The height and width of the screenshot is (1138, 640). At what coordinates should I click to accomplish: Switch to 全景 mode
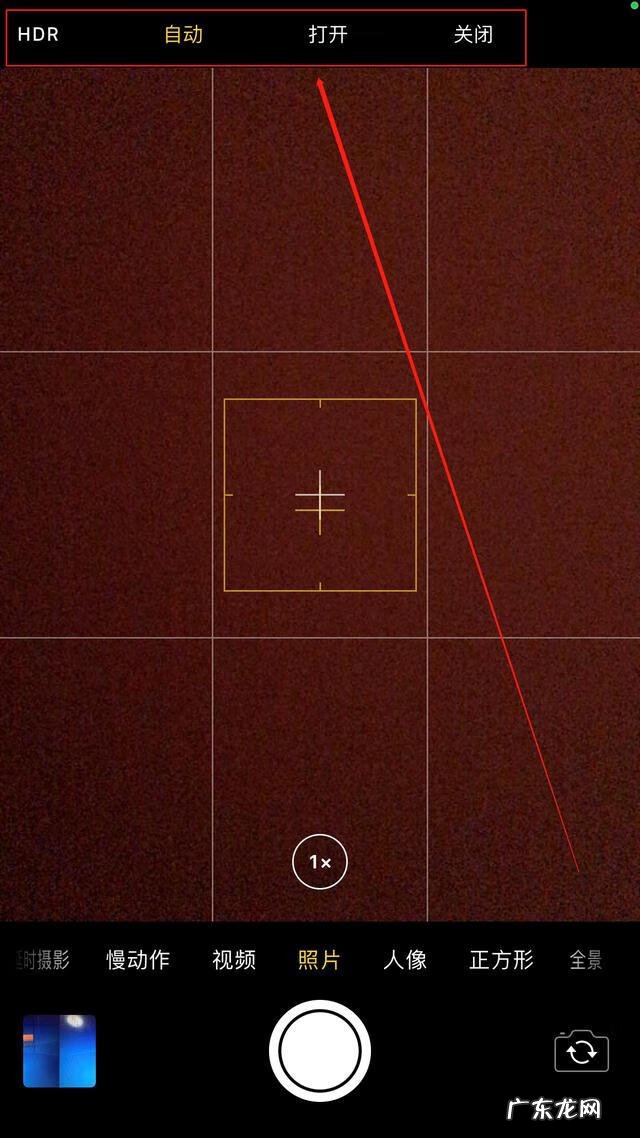[x=586, y=960]
